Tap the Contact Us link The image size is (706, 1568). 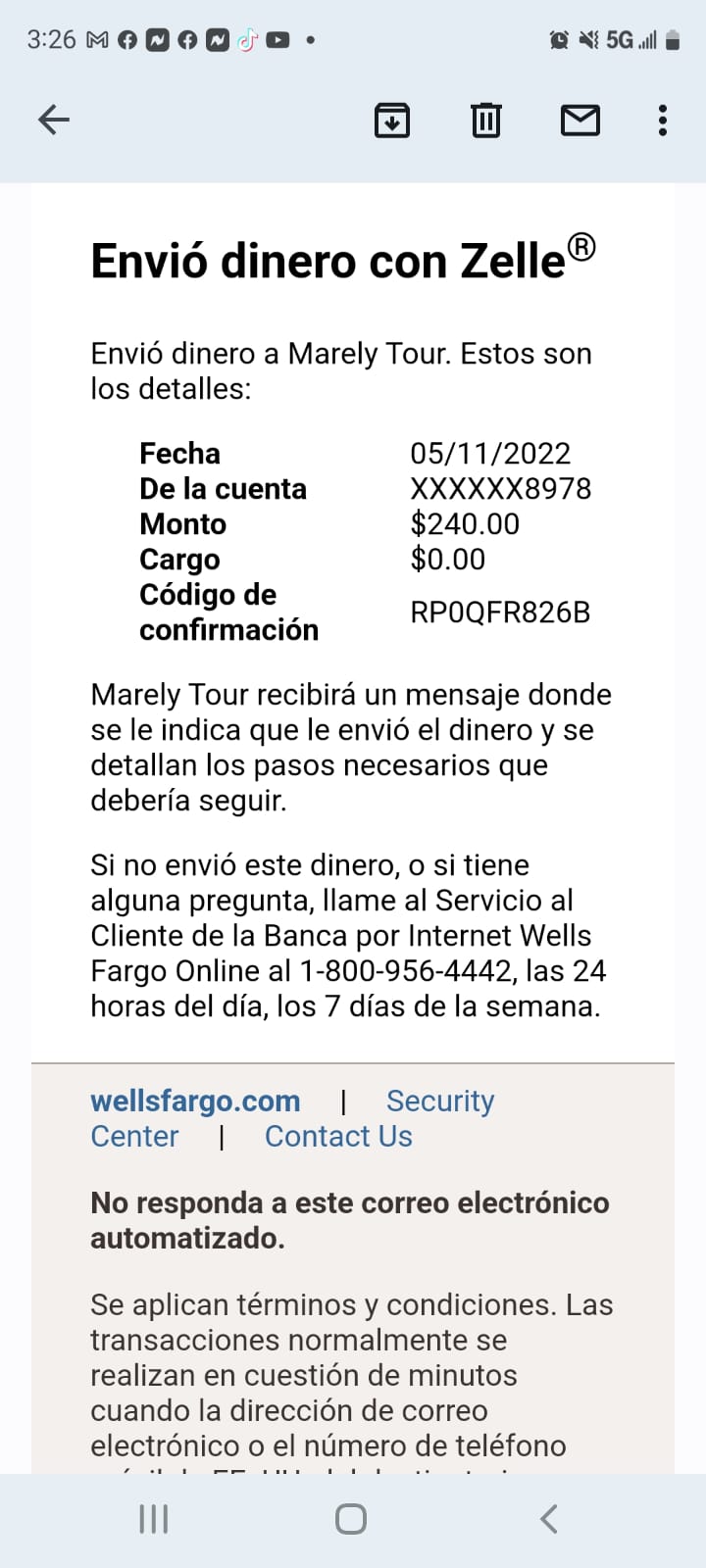tap(338, 1136)
